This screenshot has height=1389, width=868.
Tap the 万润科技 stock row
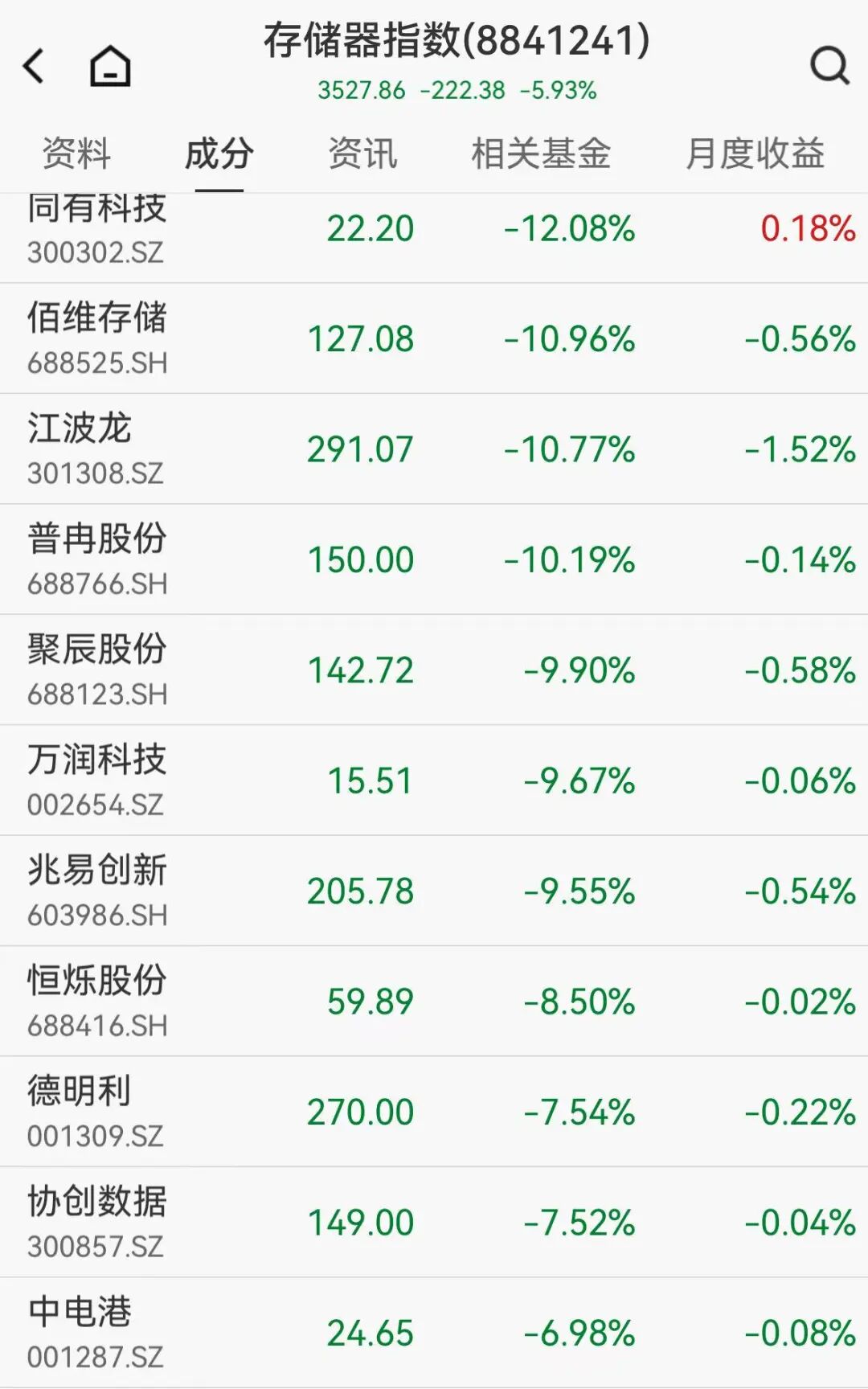click(96, 781)
